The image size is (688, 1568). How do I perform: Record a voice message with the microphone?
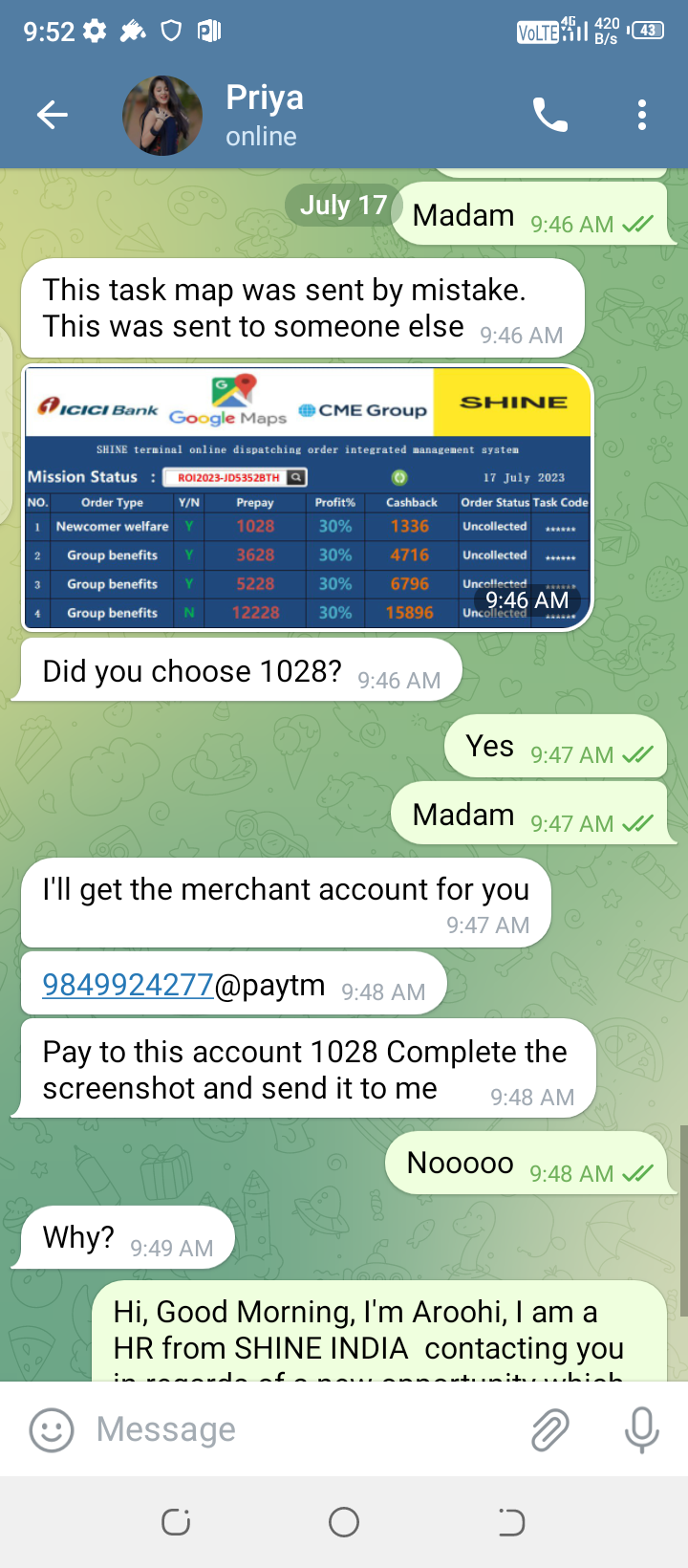(x=641, y=1430)
